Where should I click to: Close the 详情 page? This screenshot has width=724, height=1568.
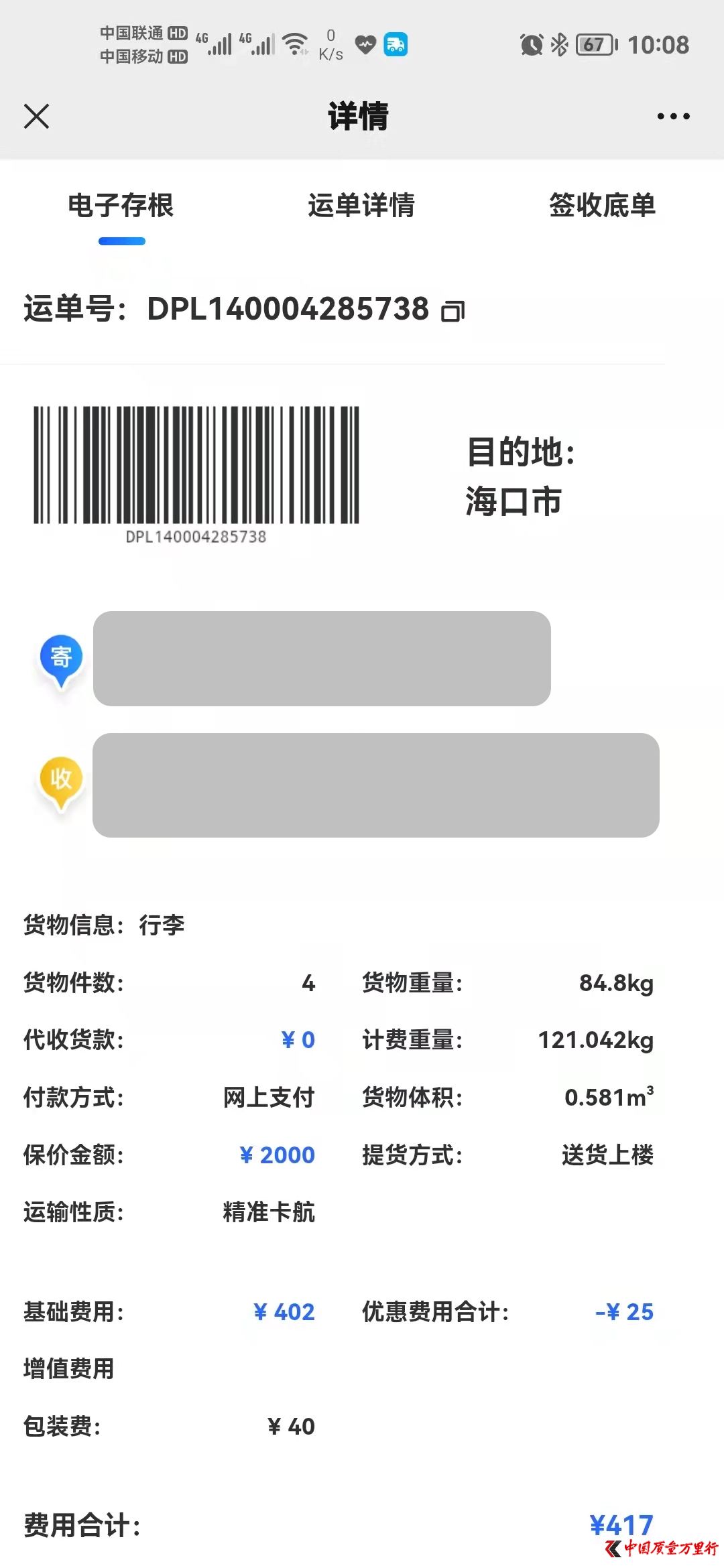coord(36,116)
